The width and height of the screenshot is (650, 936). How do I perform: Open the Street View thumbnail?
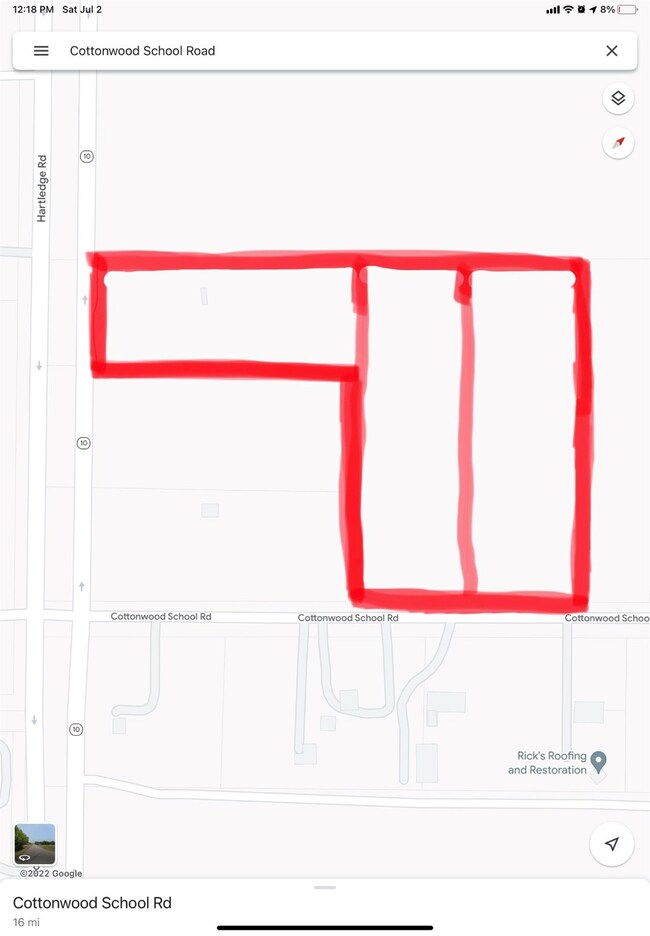[35, 844]
